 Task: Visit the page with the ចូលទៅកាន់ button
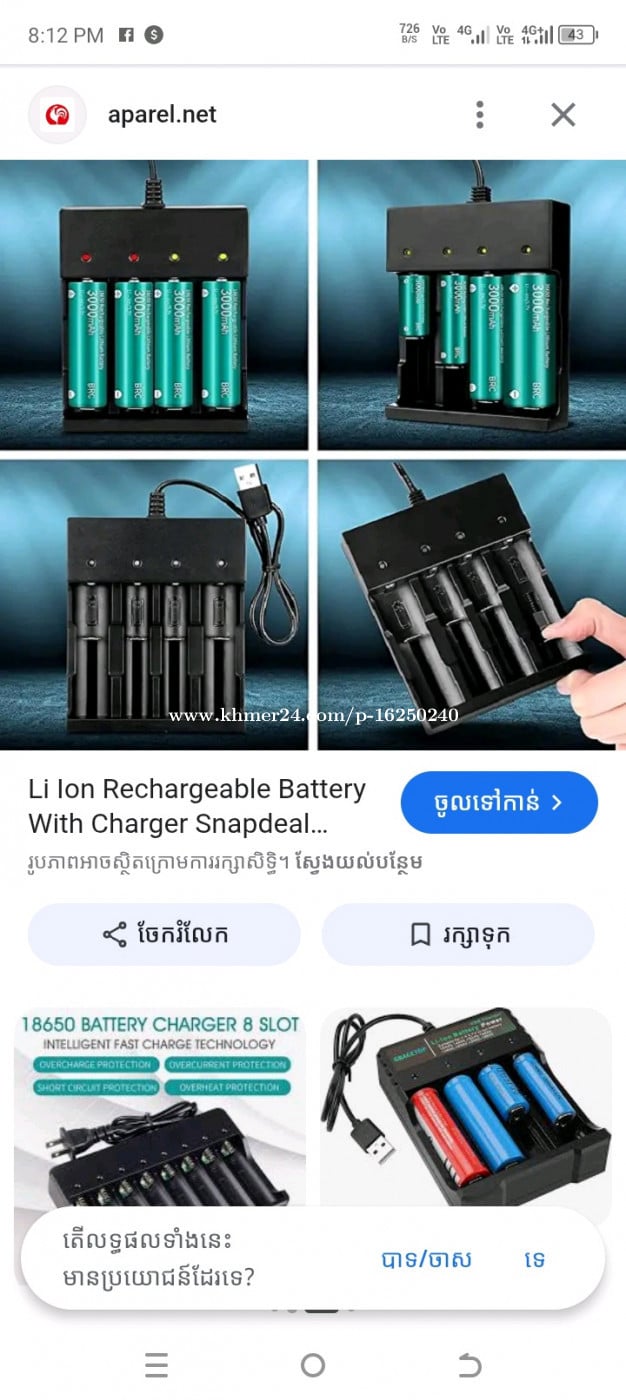click(x=498, y=802)
